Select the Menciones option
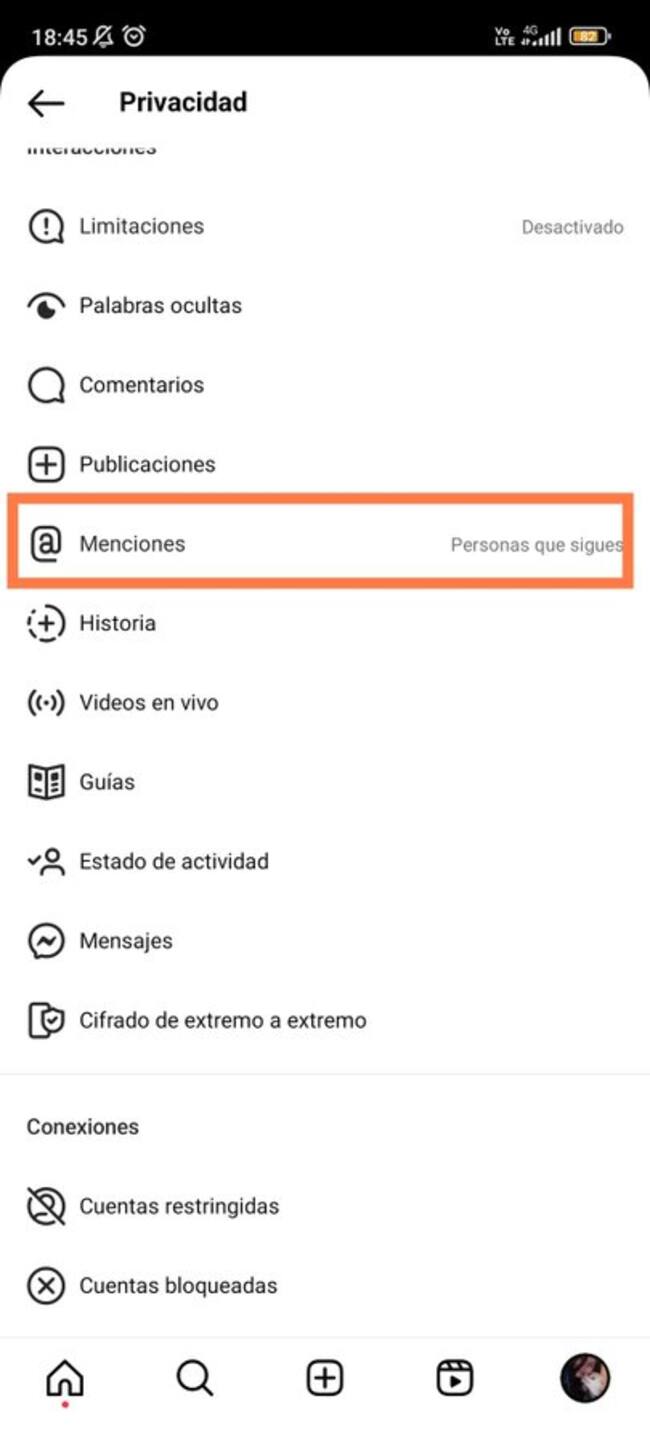Screen dimensions: 650x1444 point(132,544)
